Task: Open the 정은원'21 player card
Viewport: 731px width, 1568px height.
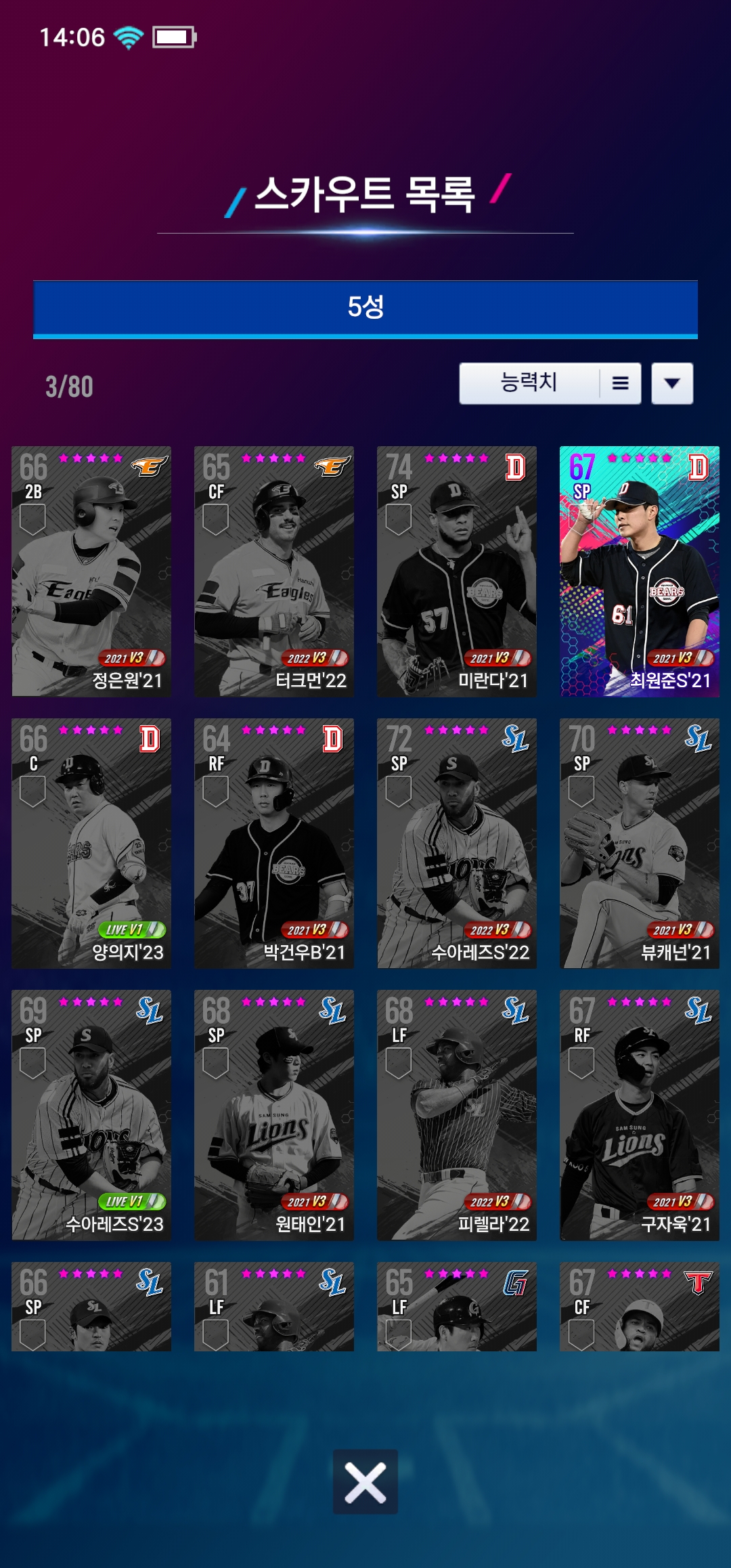Action: coord(91,571)
